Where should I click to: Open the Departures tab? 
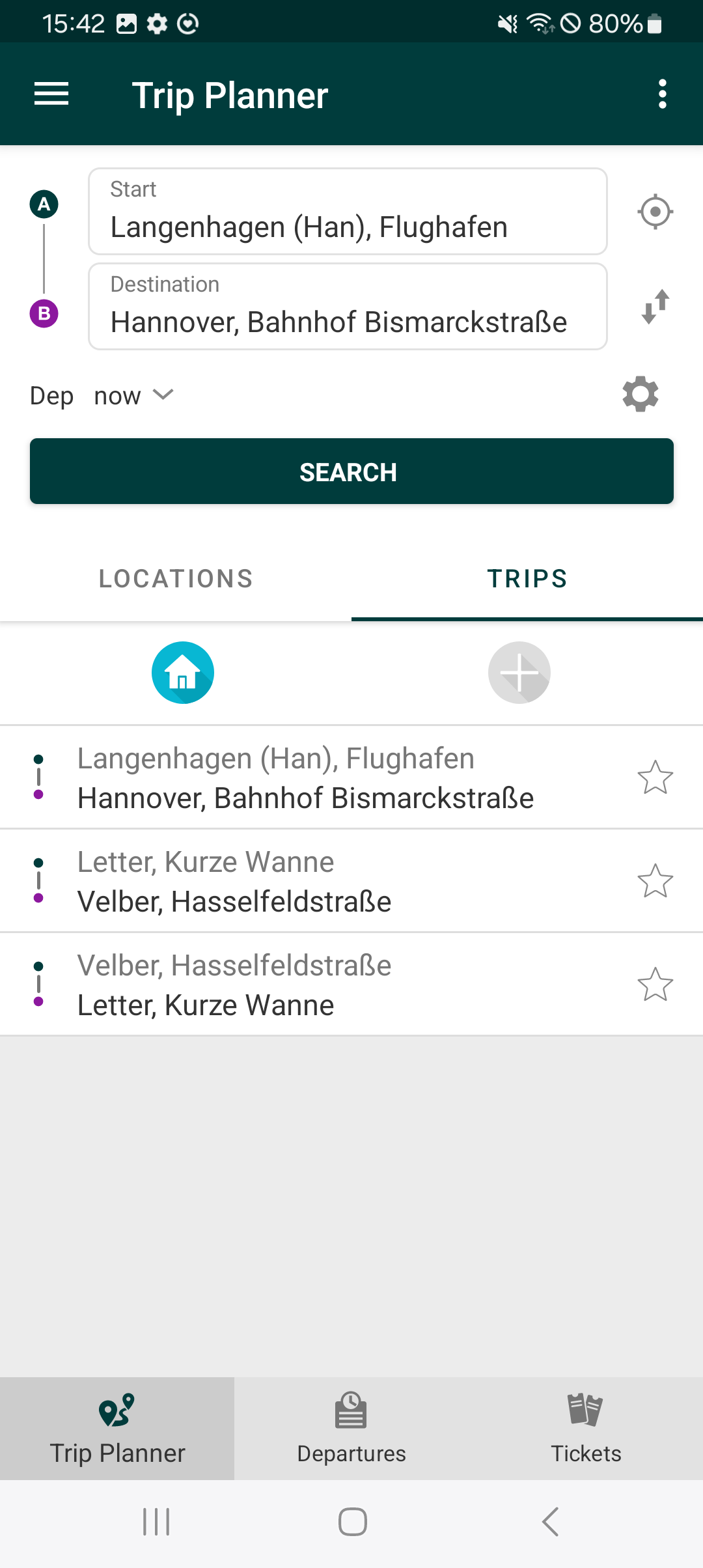pyautogui.click(x=351, y=1429)
